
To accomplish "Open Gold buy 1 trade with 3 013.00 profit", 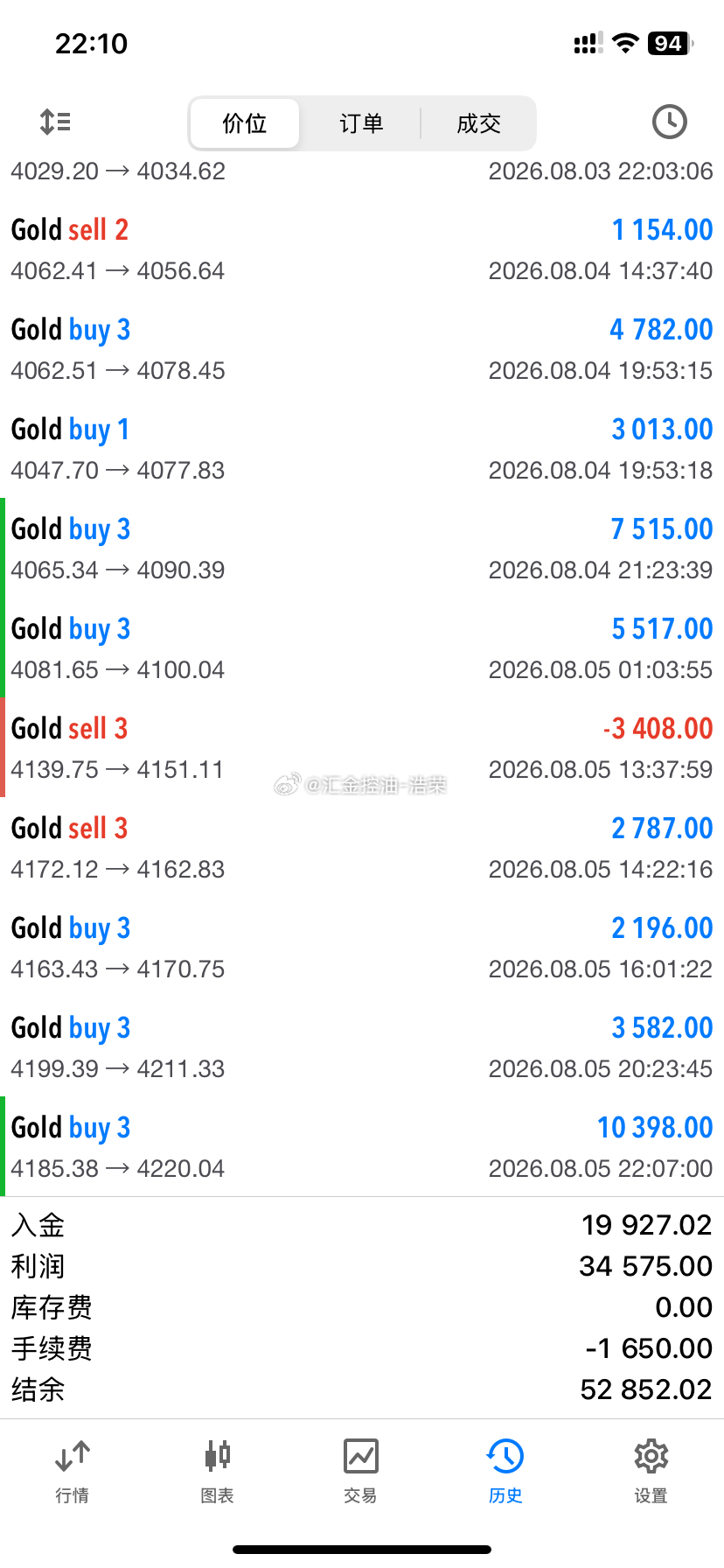I will pyautogui.click(x=362, y=449).
